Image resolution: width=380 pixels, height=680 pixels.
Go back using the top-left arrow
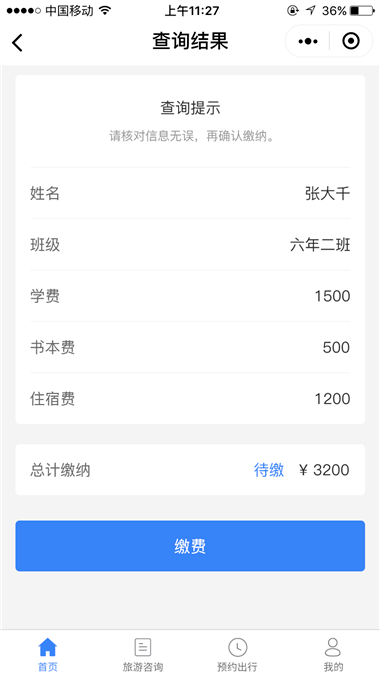(17, 42)
